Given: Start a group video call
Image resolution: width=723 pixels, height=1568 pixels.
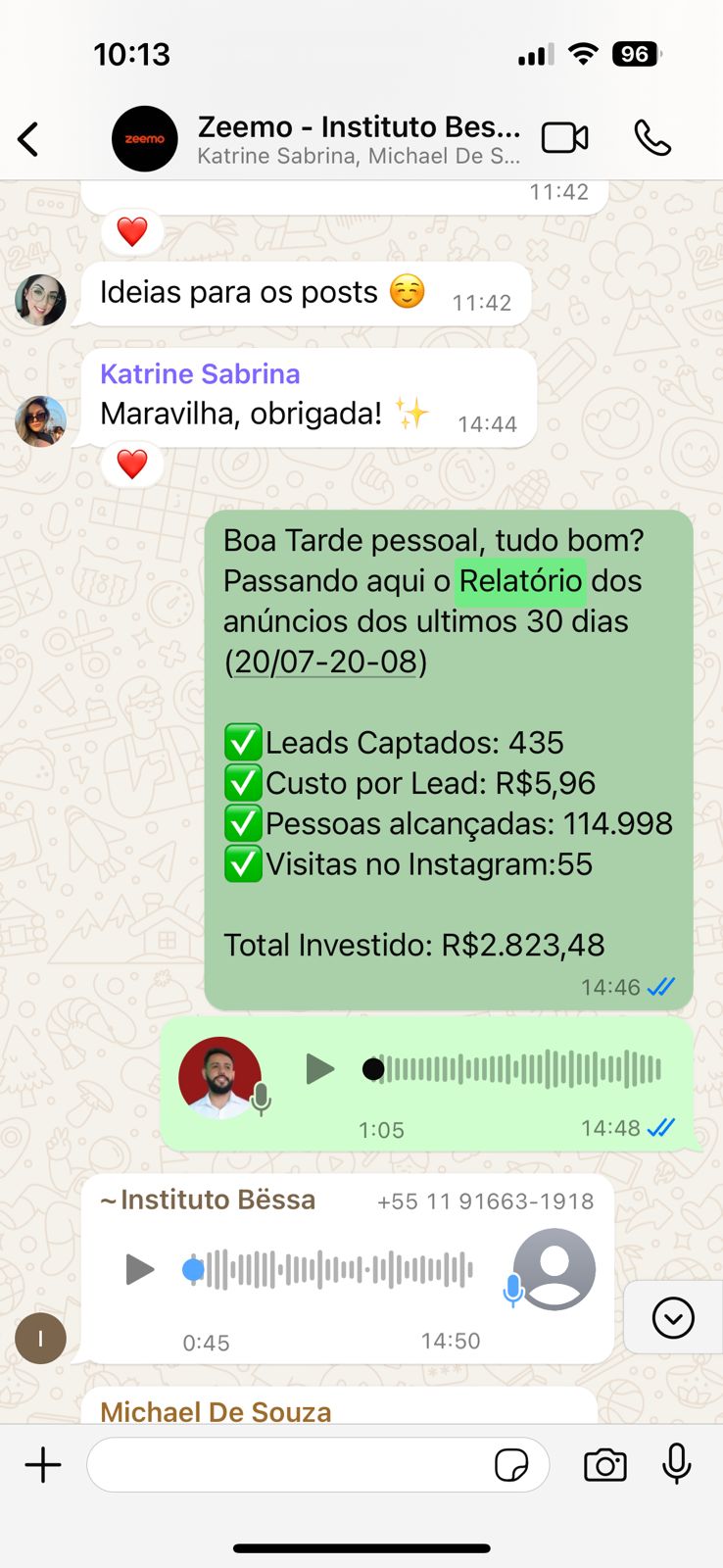Looking at the screenshot, I should (x=565, y=138).
